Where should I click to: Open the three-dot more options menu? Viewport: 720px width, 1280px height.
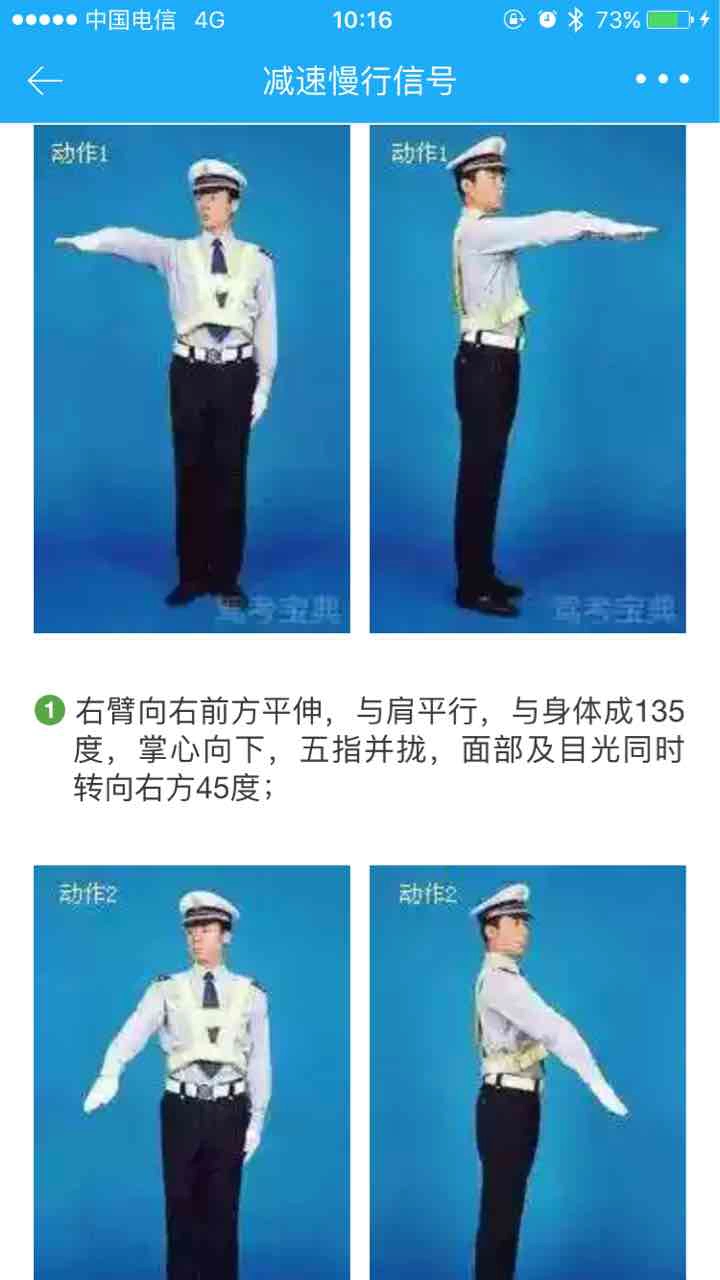(662, 80)
